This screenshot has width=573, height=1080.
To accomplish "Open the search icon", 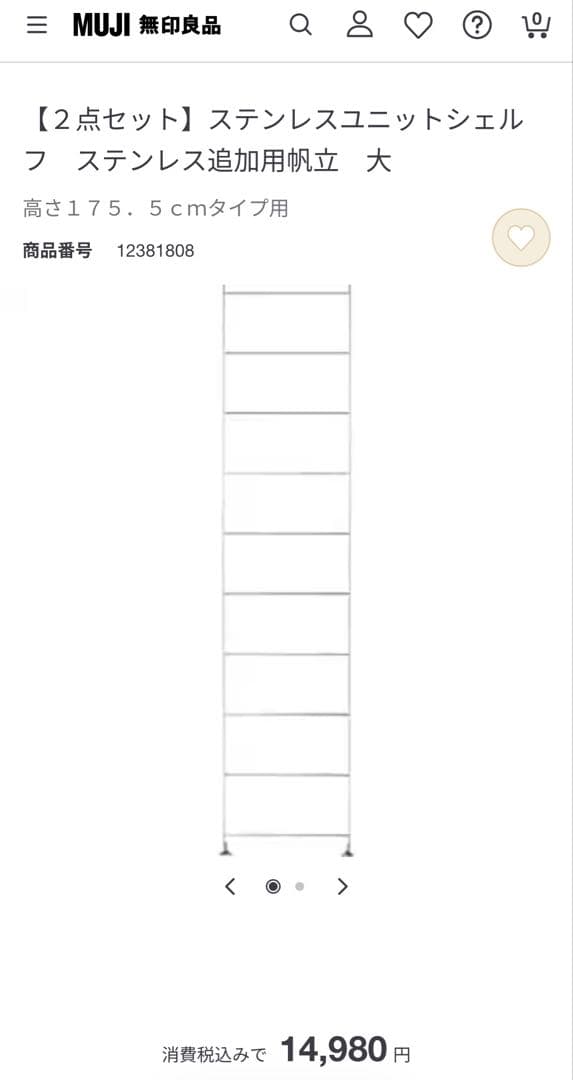I will coord(300,25).
